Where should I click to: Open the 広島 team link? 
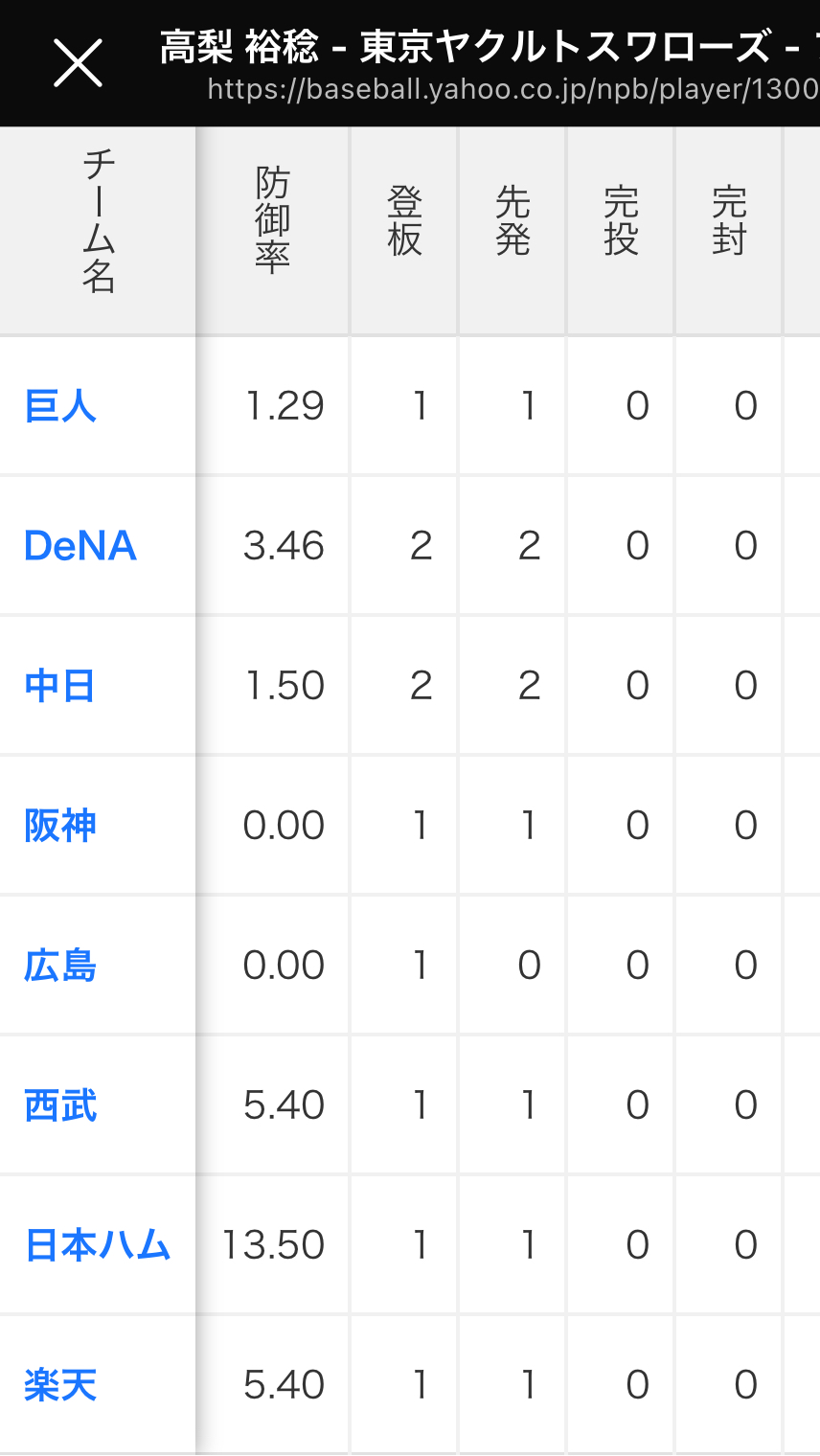60,966
